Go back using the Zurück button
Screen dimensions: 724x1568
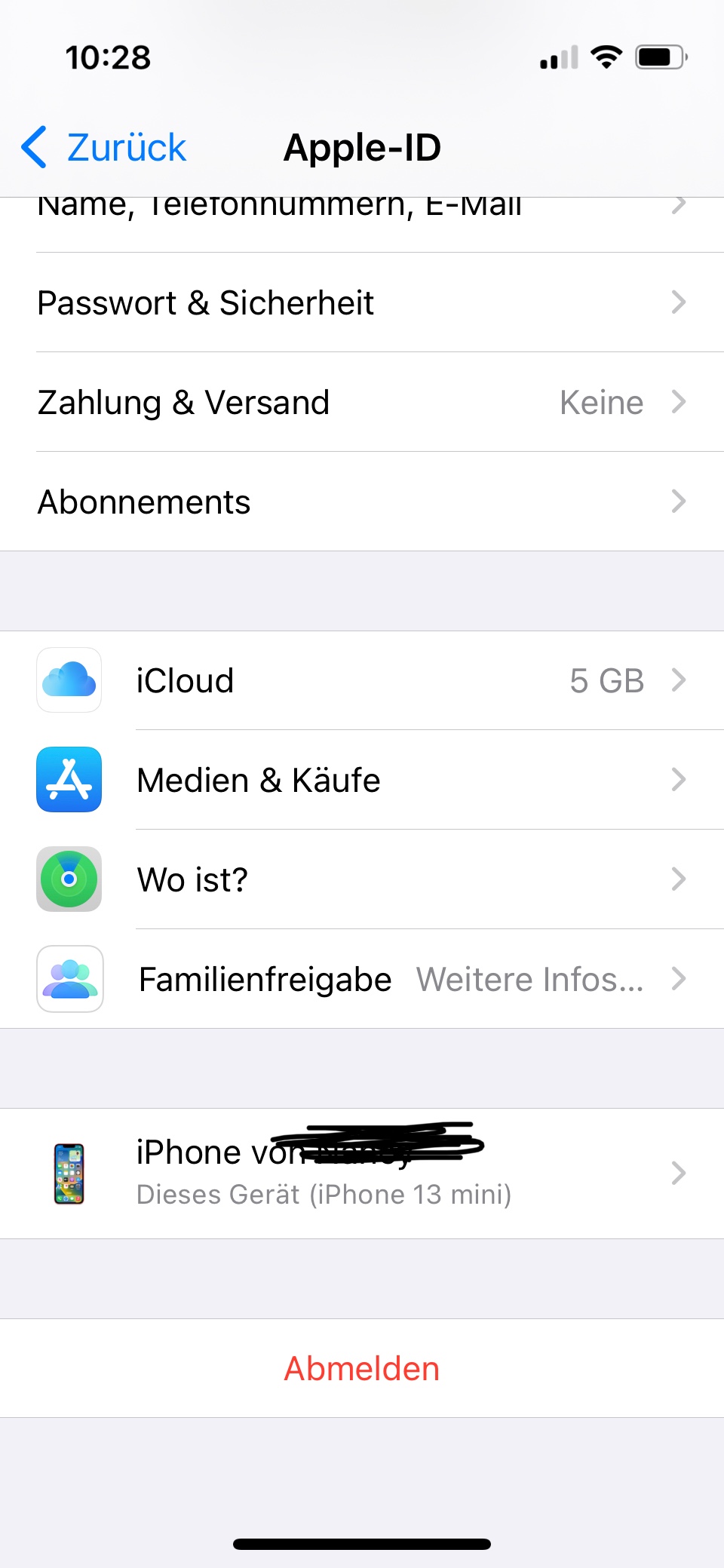coord(106,147)
